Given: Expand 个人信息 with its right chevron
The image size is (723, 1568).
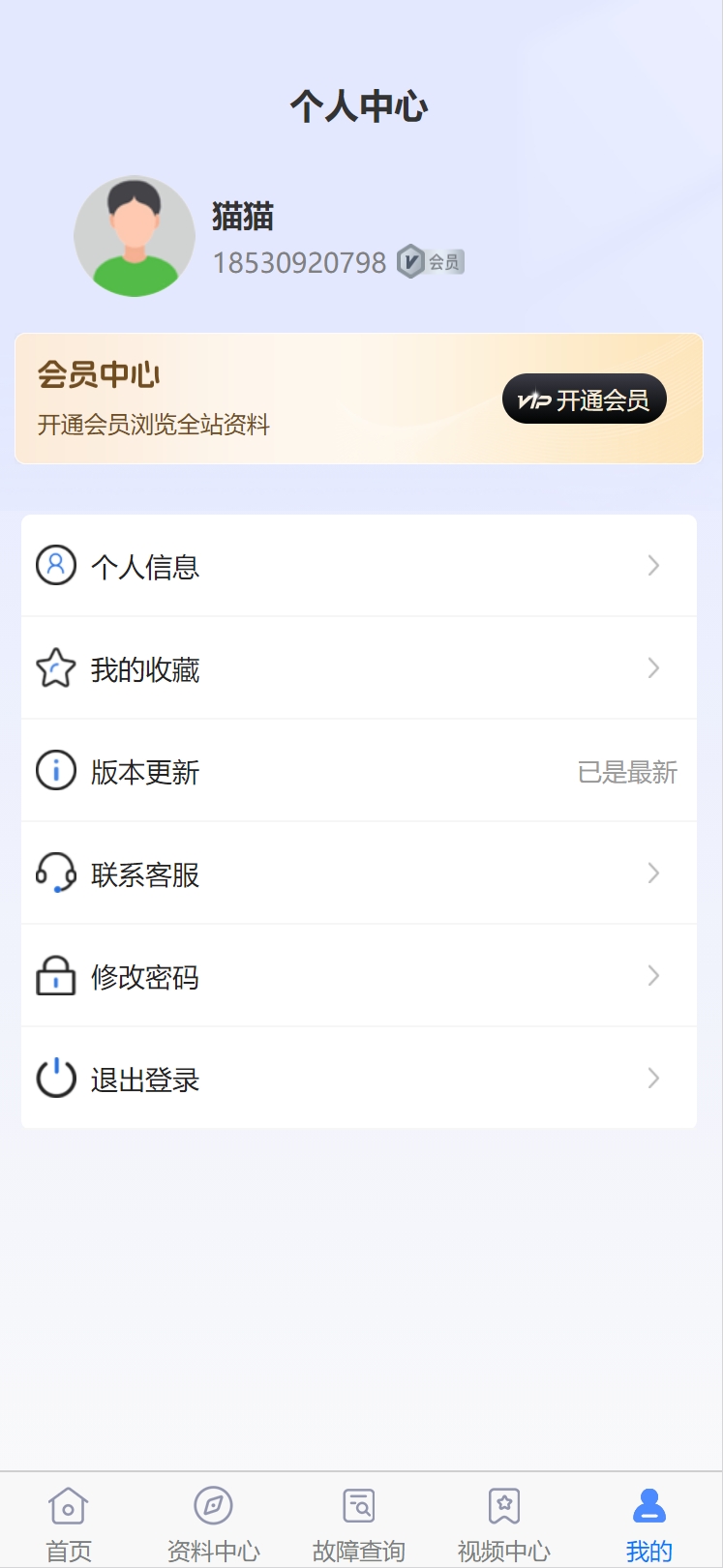Looking at the screenshot, I should pos(653,565).
